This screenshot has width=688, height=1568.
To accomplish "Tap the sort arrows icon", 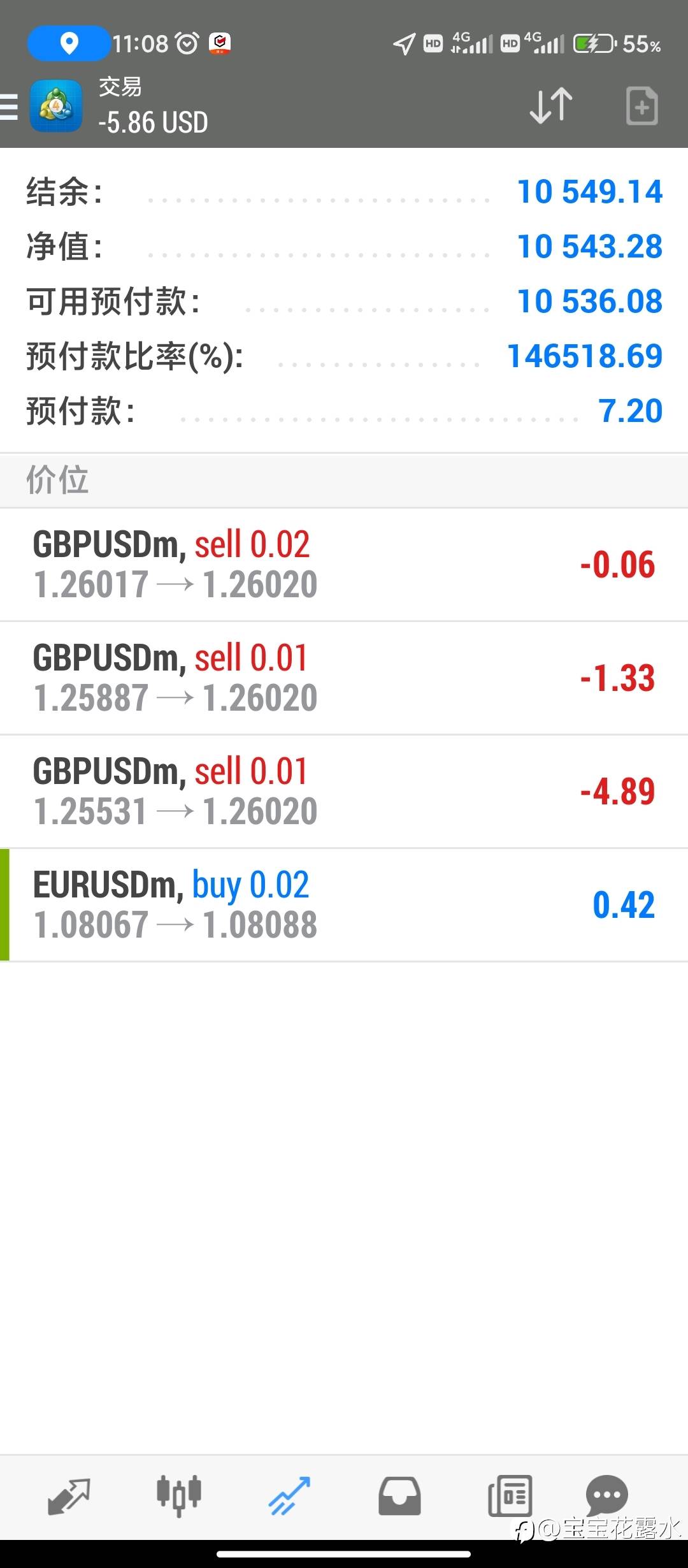I will [x=551, y=105].
